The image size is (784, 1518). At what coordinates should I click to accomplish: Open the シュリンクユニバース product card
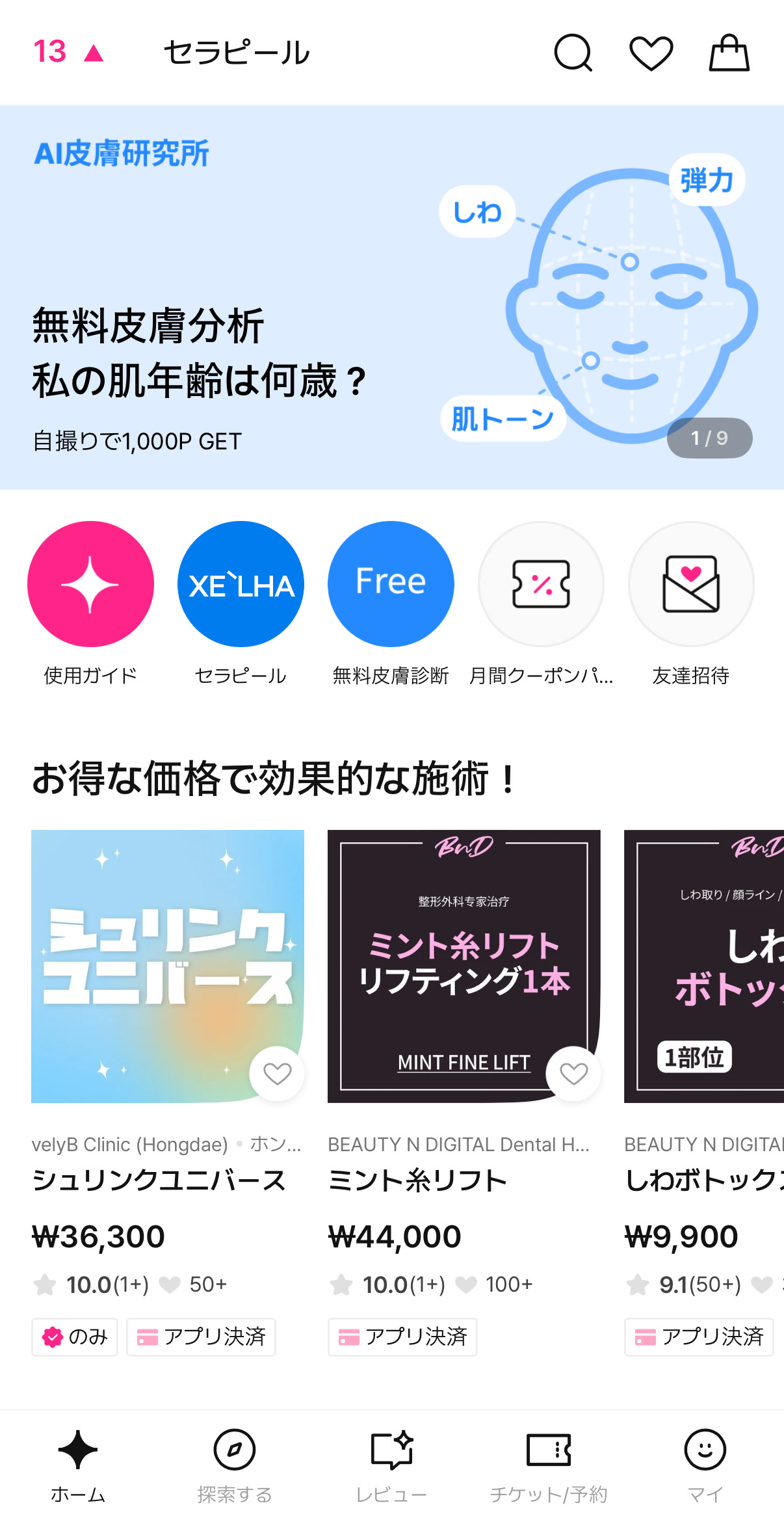[167, 966]
